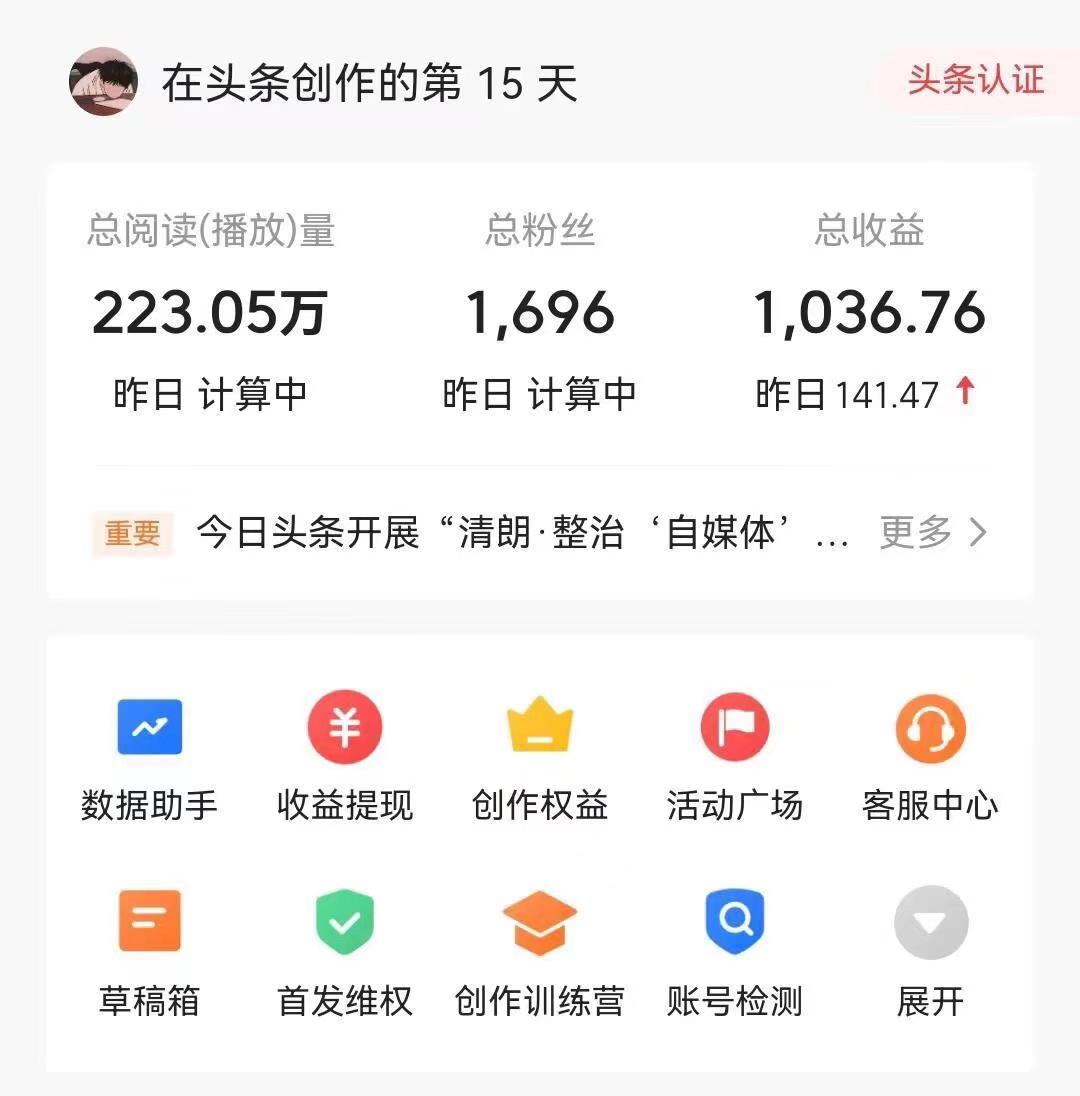Read the 清朗·整治 important notice

[520, 533]
